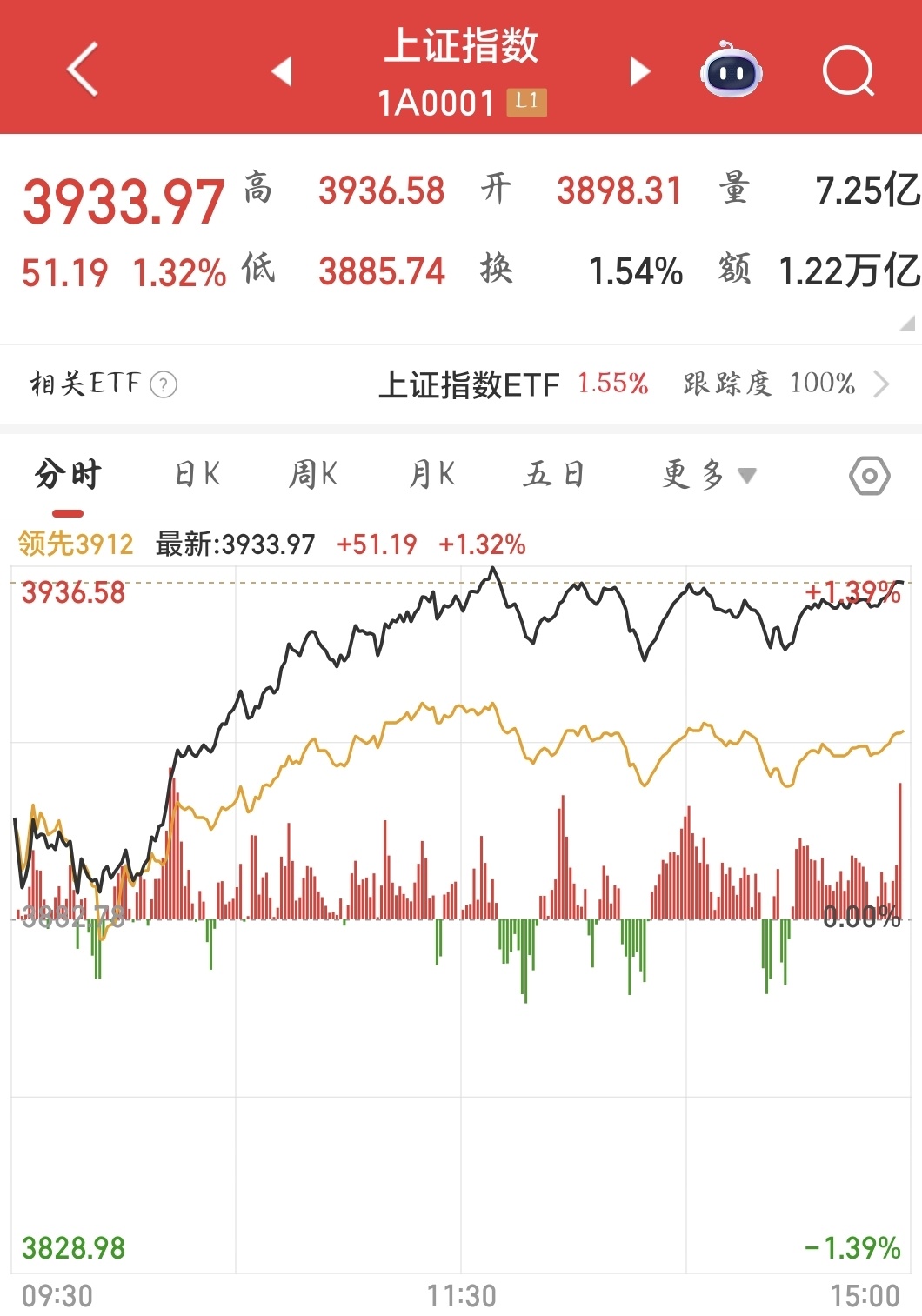Tap the 相关ETF help question mark
Viewport: 922px width, 1316px height.
click(164, 384)
